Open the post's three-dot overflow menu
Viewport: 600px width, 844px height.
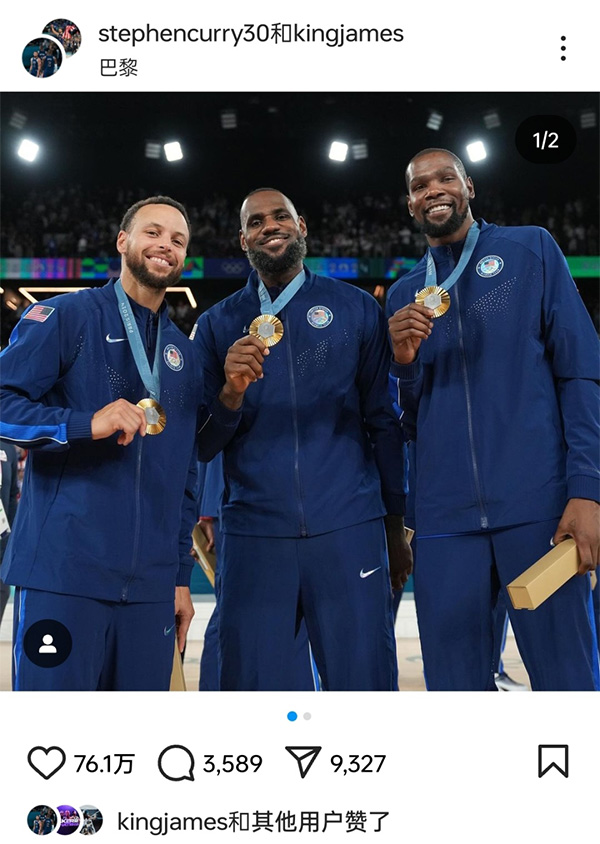(x=563, y=48)
